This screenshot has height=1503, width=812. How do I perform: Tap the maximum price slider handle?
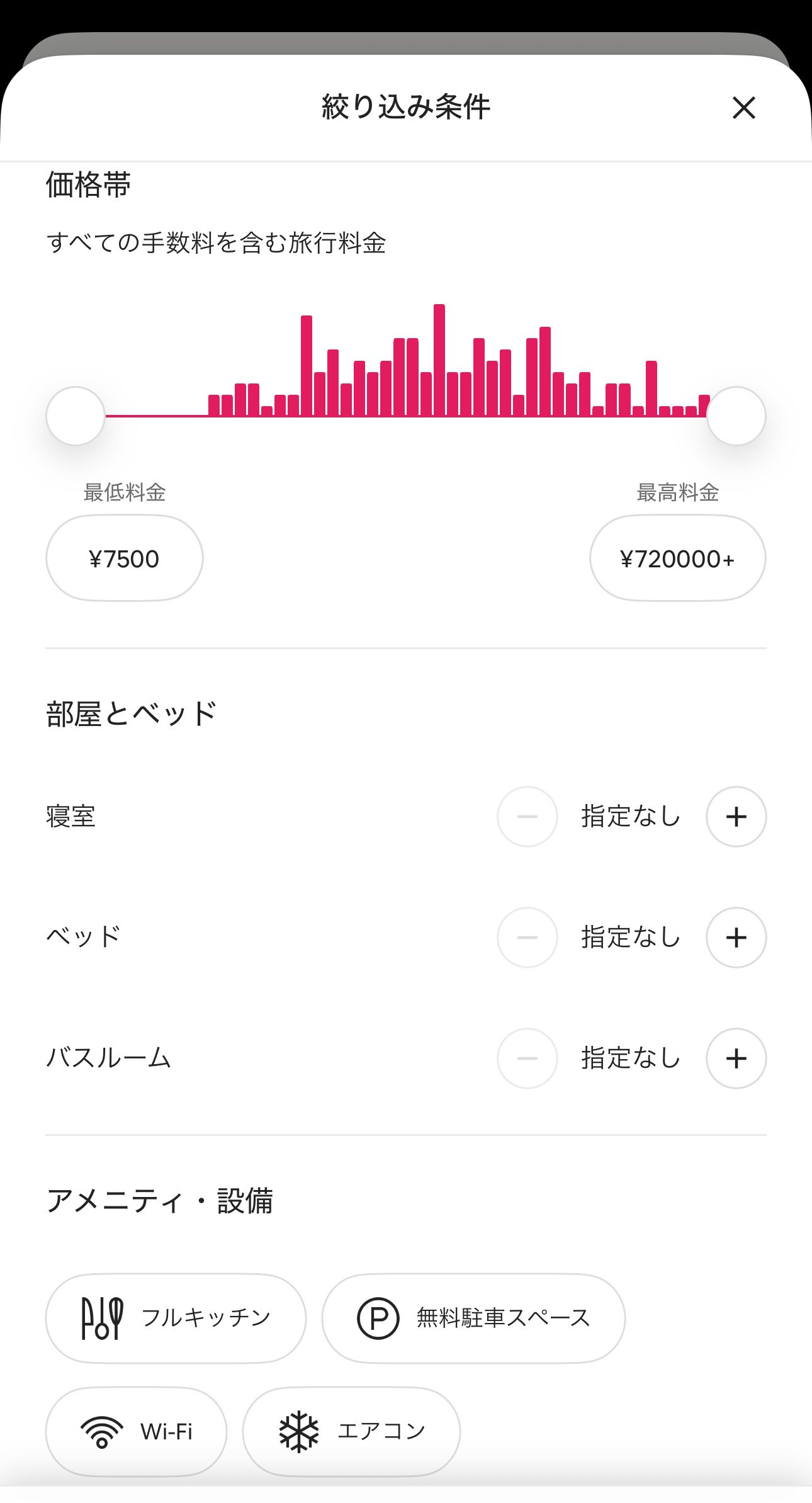pyautogui.click(x=736, y=416)
